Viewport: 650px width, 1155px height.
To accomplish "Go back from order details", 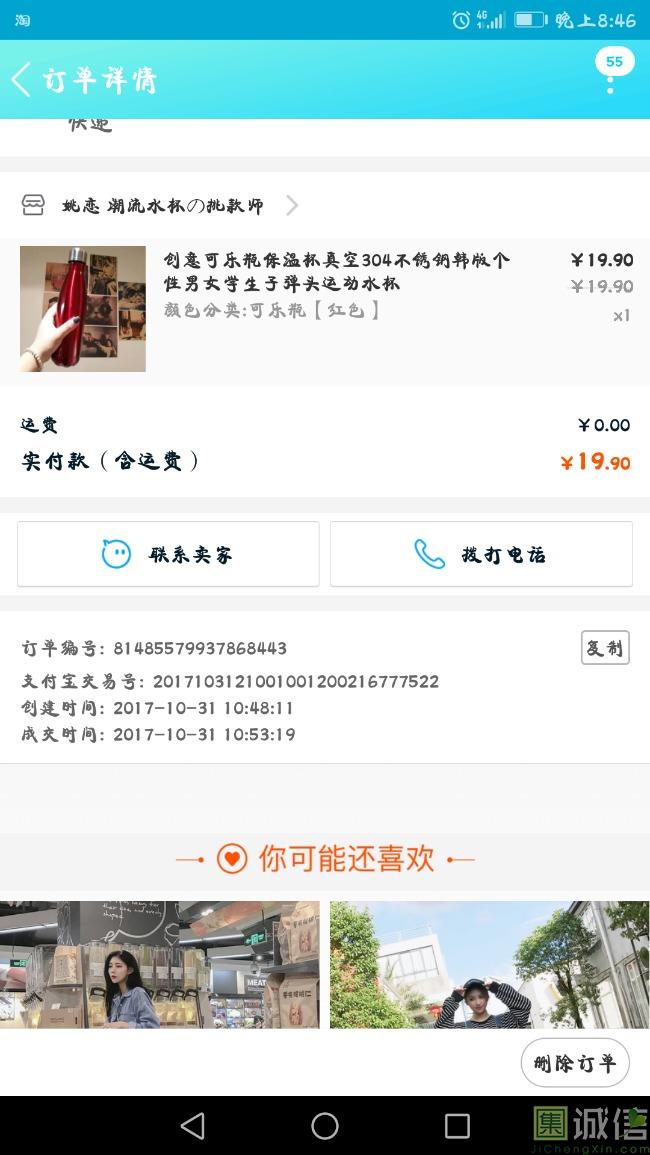I will coord(22,80).
